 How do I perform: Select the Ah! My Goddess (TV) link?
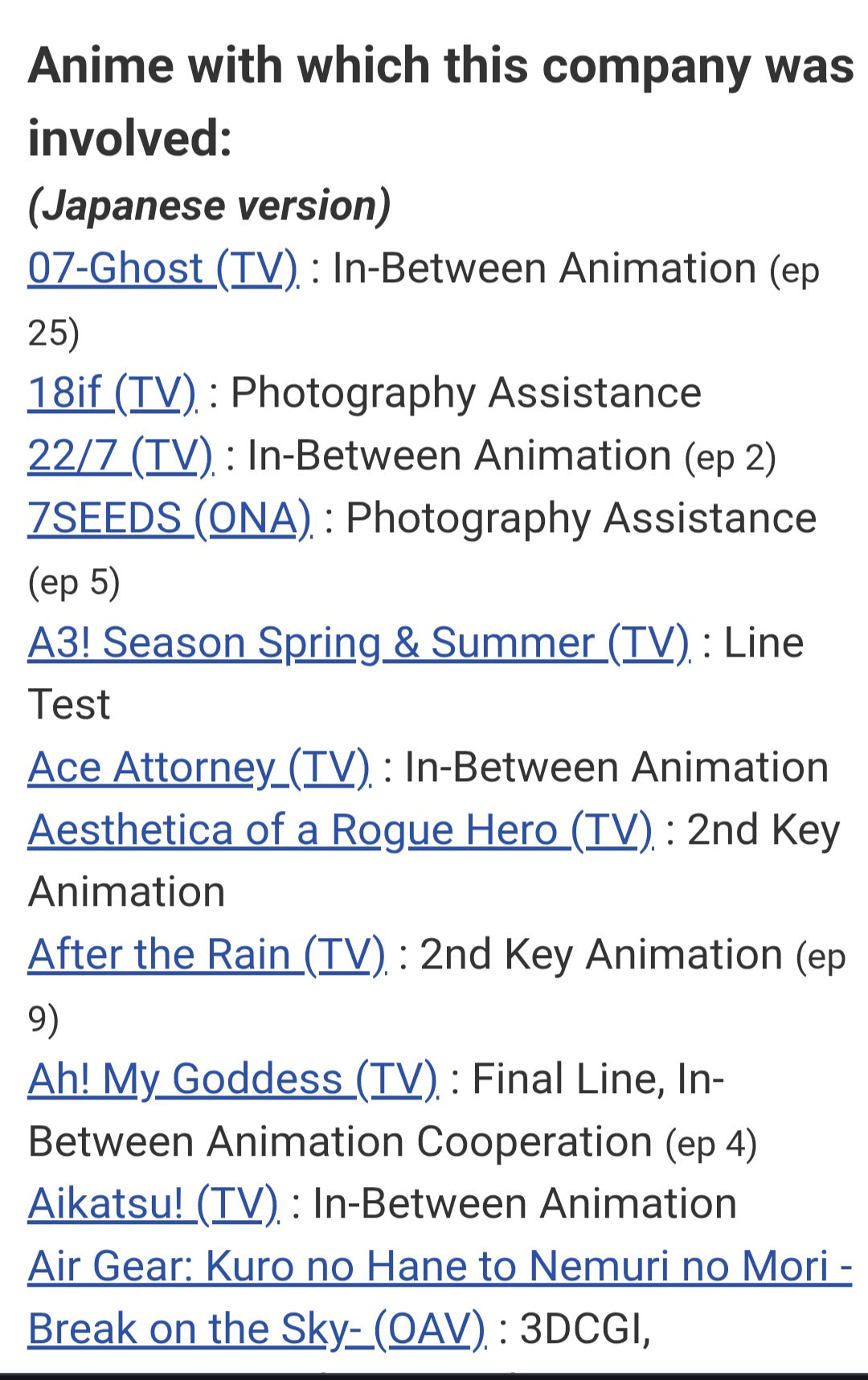[233, 1079]
